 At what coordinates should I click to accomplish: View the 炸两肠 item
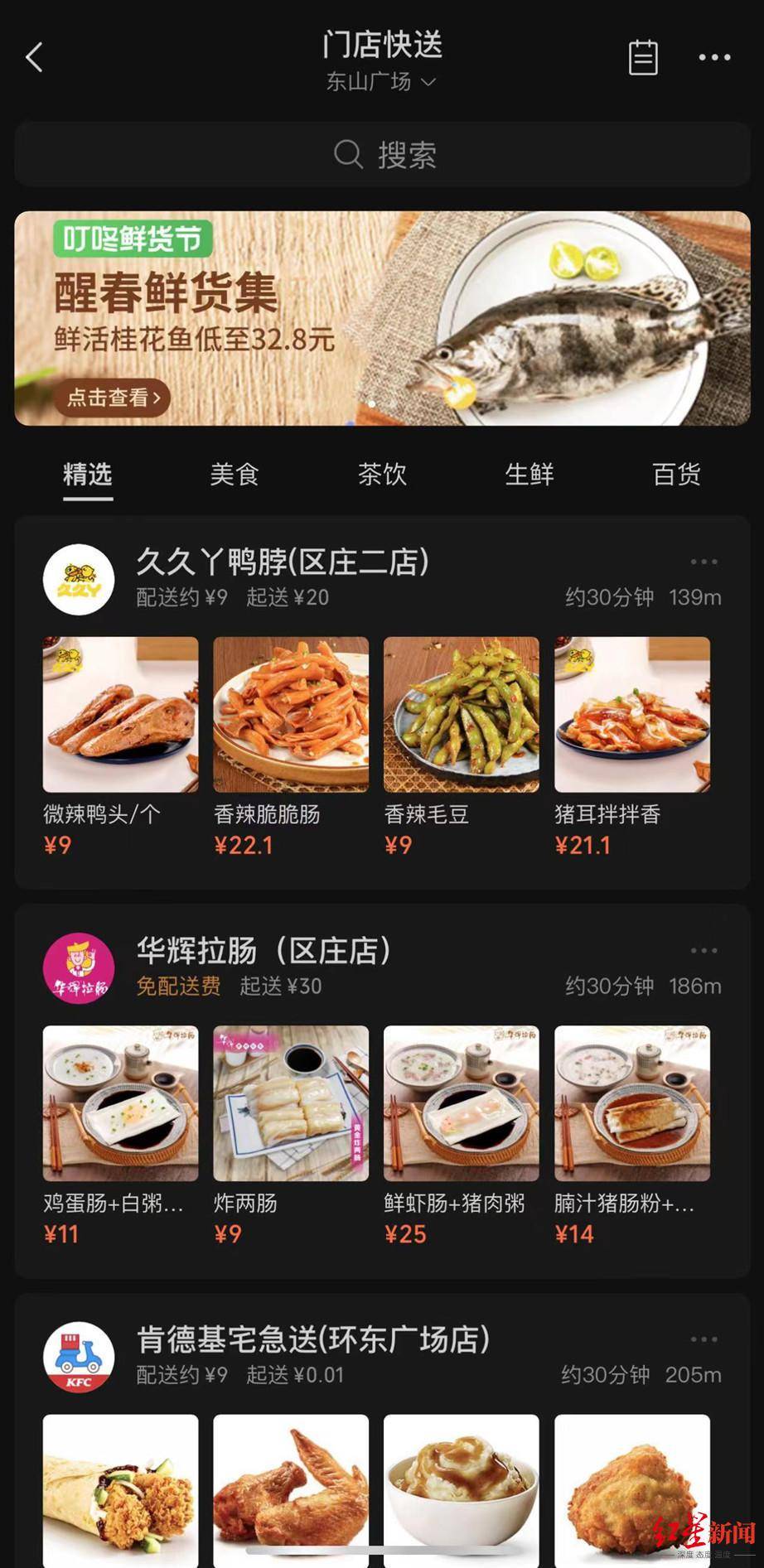click(x=291, y=1103)
